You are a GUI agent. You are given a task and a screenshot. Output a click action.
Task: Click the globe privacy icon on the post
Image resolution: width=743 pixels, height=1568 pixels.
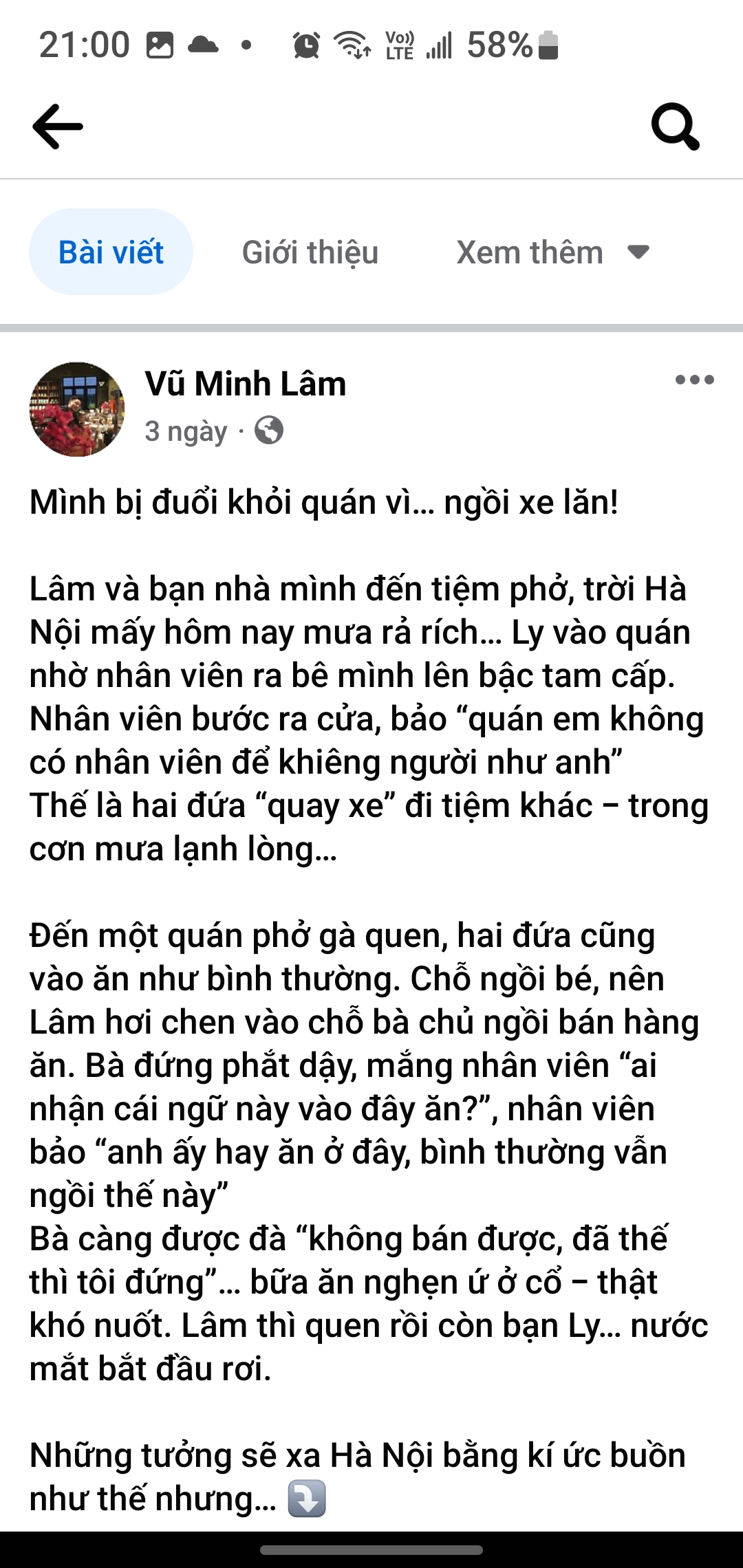click(x=270, y=431)
